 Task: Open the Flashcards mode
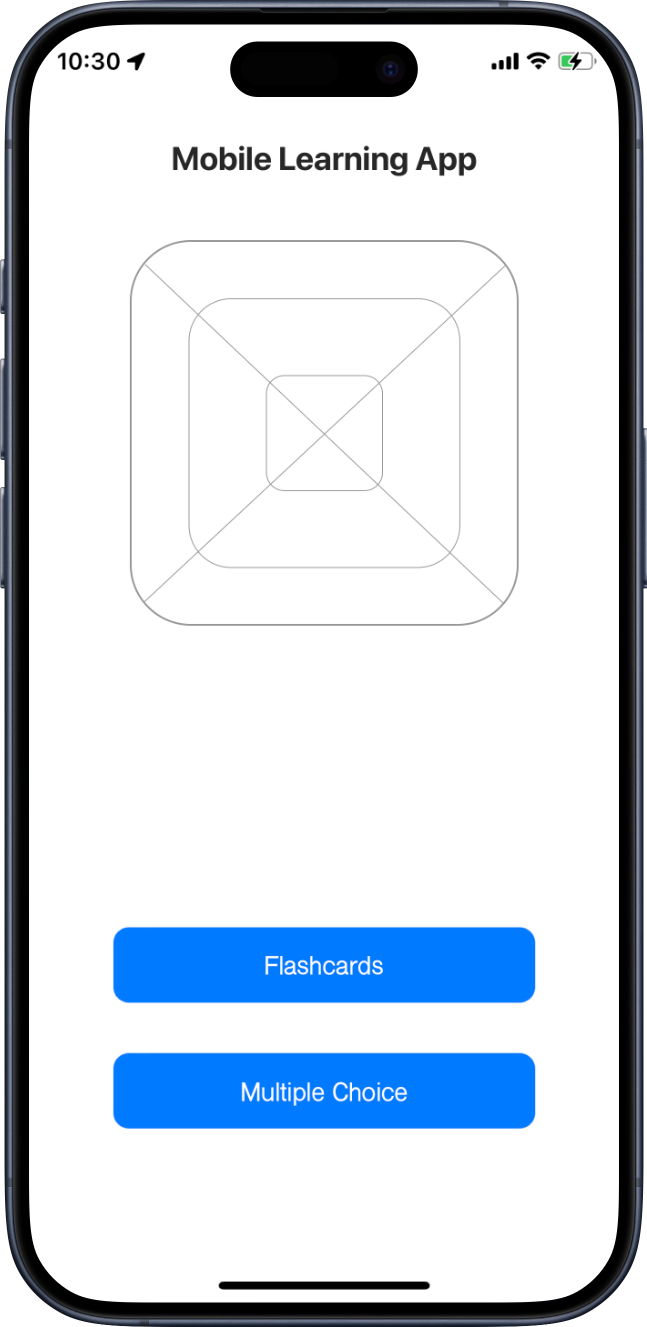tap(324, 965)
